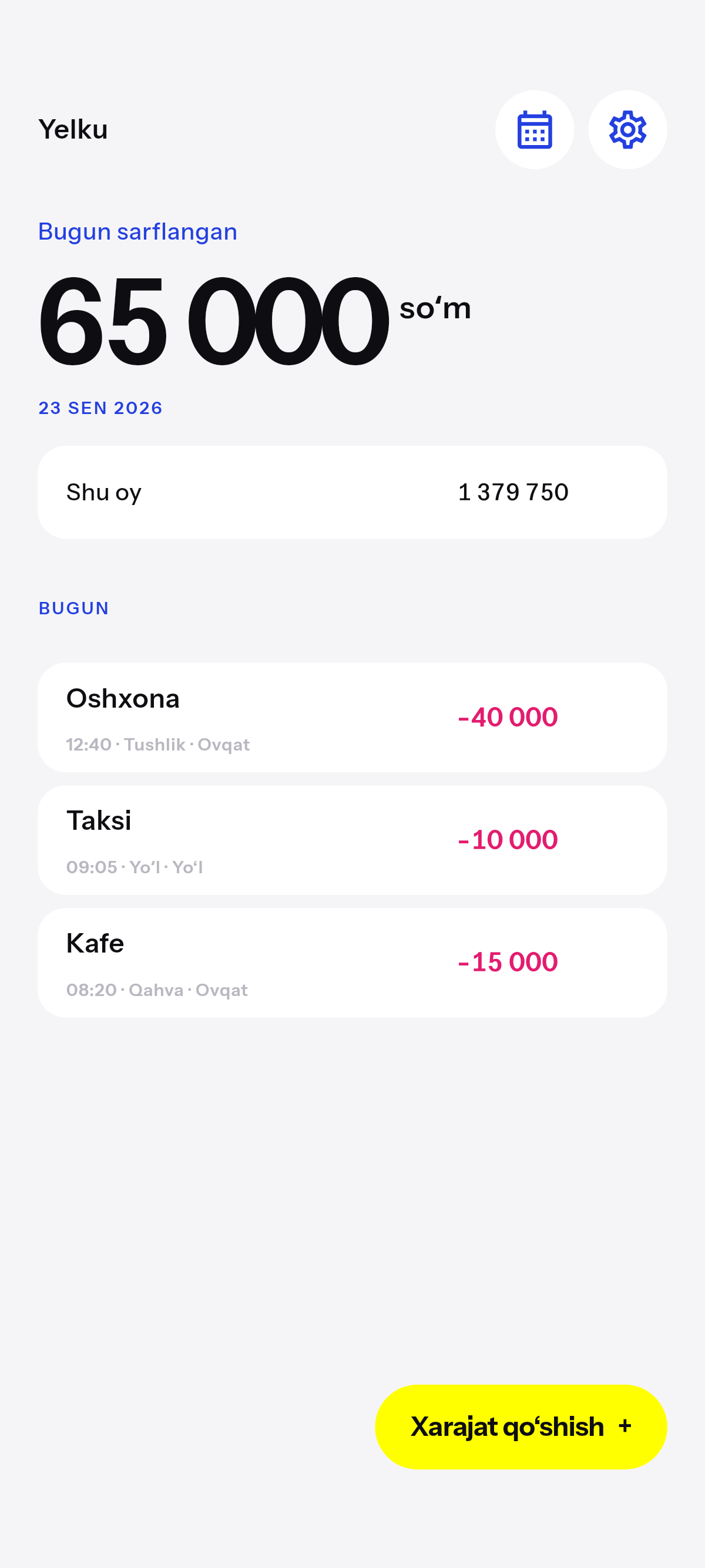Open the Kafe expense entry
Image resolution: width=705 pixels, height=1568 pixels.
point(352,963)
